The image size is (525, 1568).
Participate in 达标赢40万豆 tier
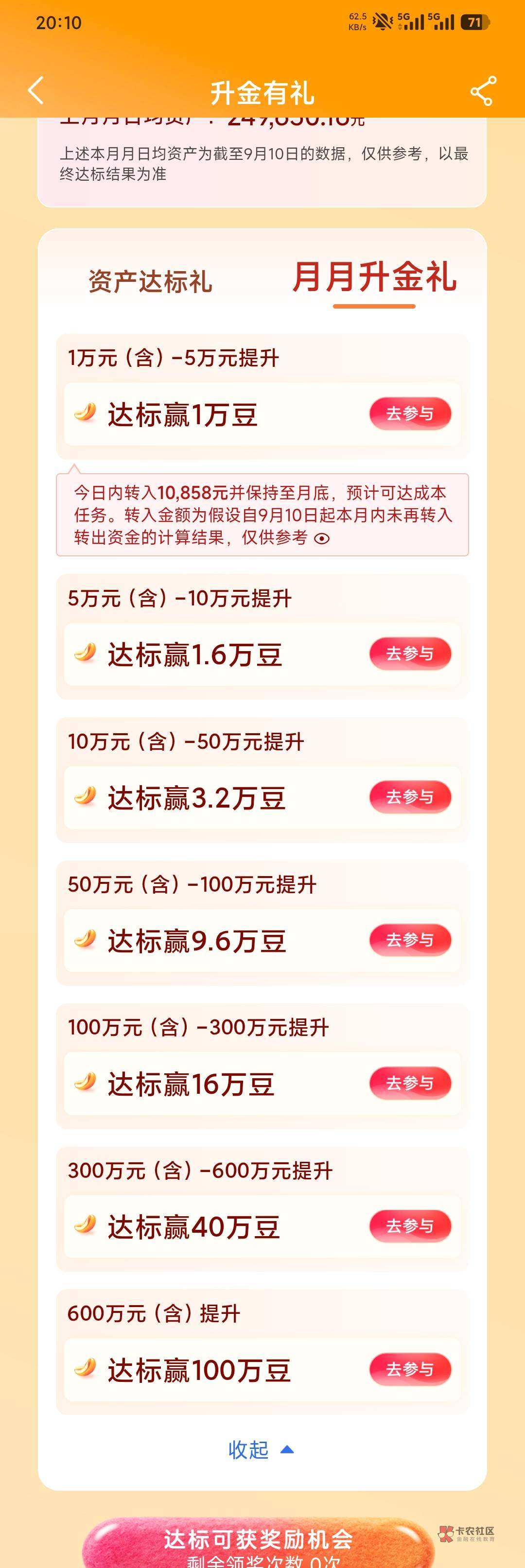[410, 1226]
